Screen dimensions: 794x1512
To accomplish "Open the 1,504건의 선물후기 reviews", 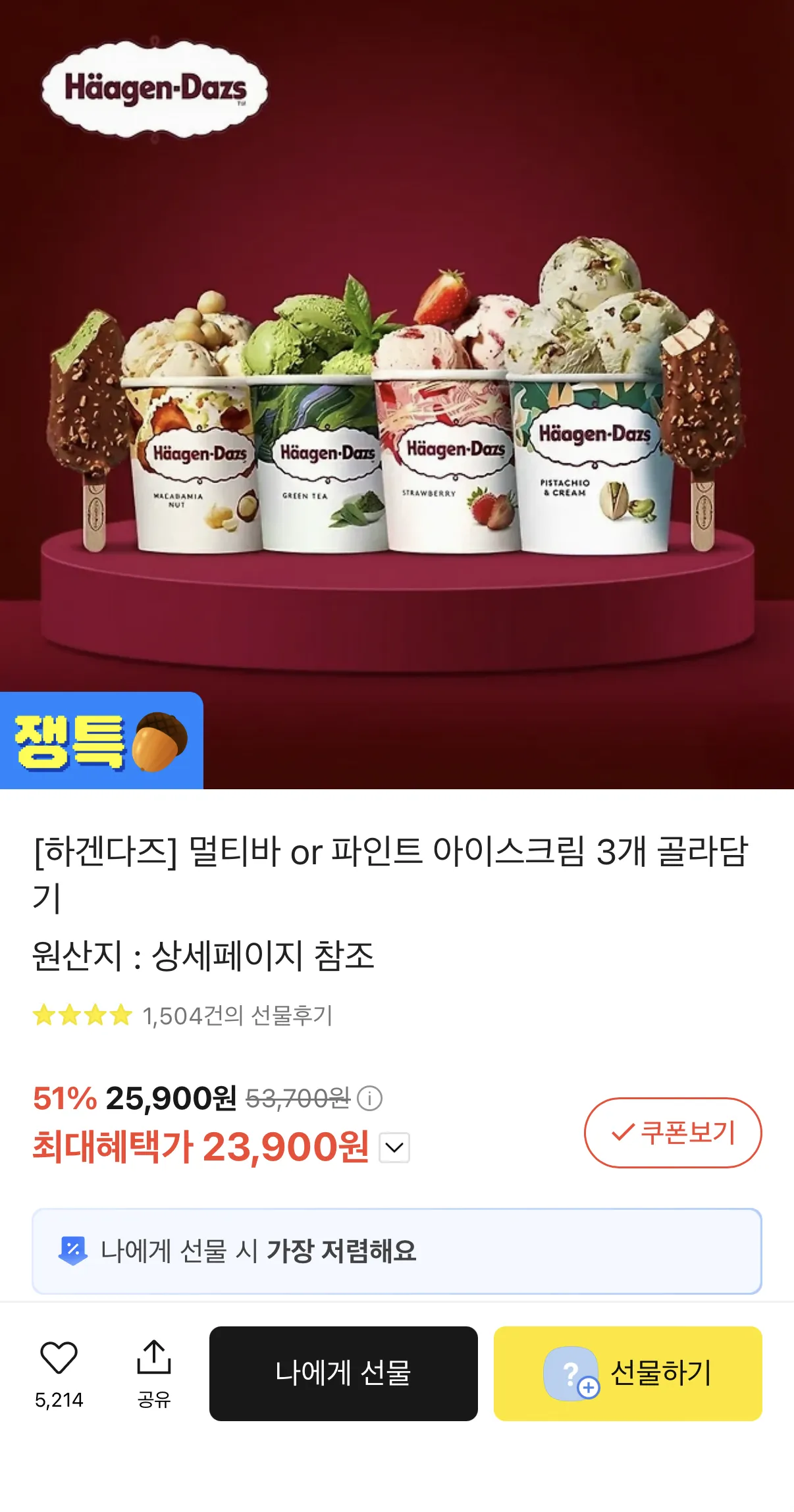I will 237,1016.
